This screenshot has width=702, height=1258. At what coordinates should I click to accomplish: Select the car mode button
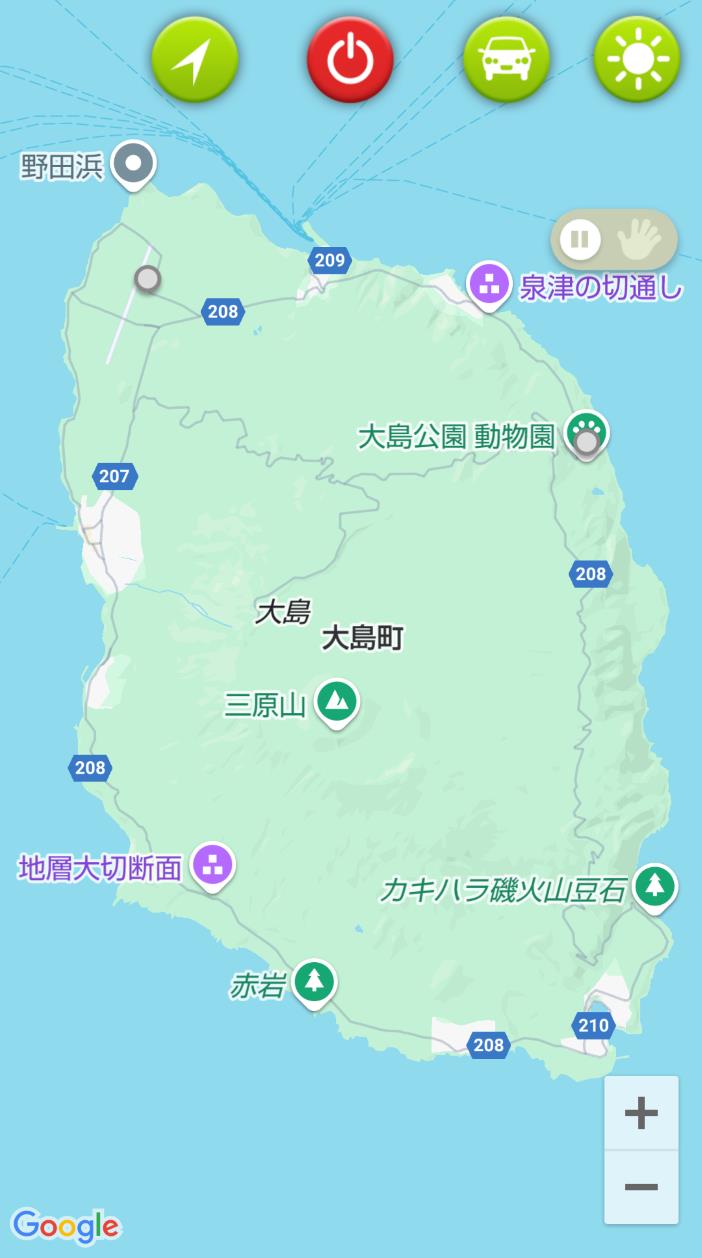506,60
